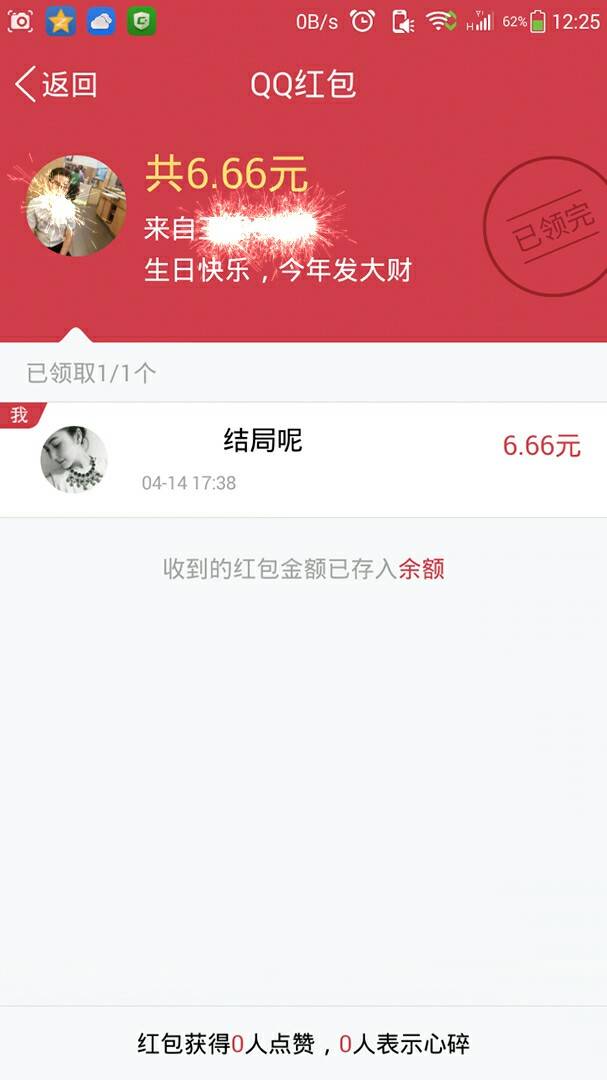Open the avatar next to 结局呢
The image size is (607, 1080).
[74, 460]
